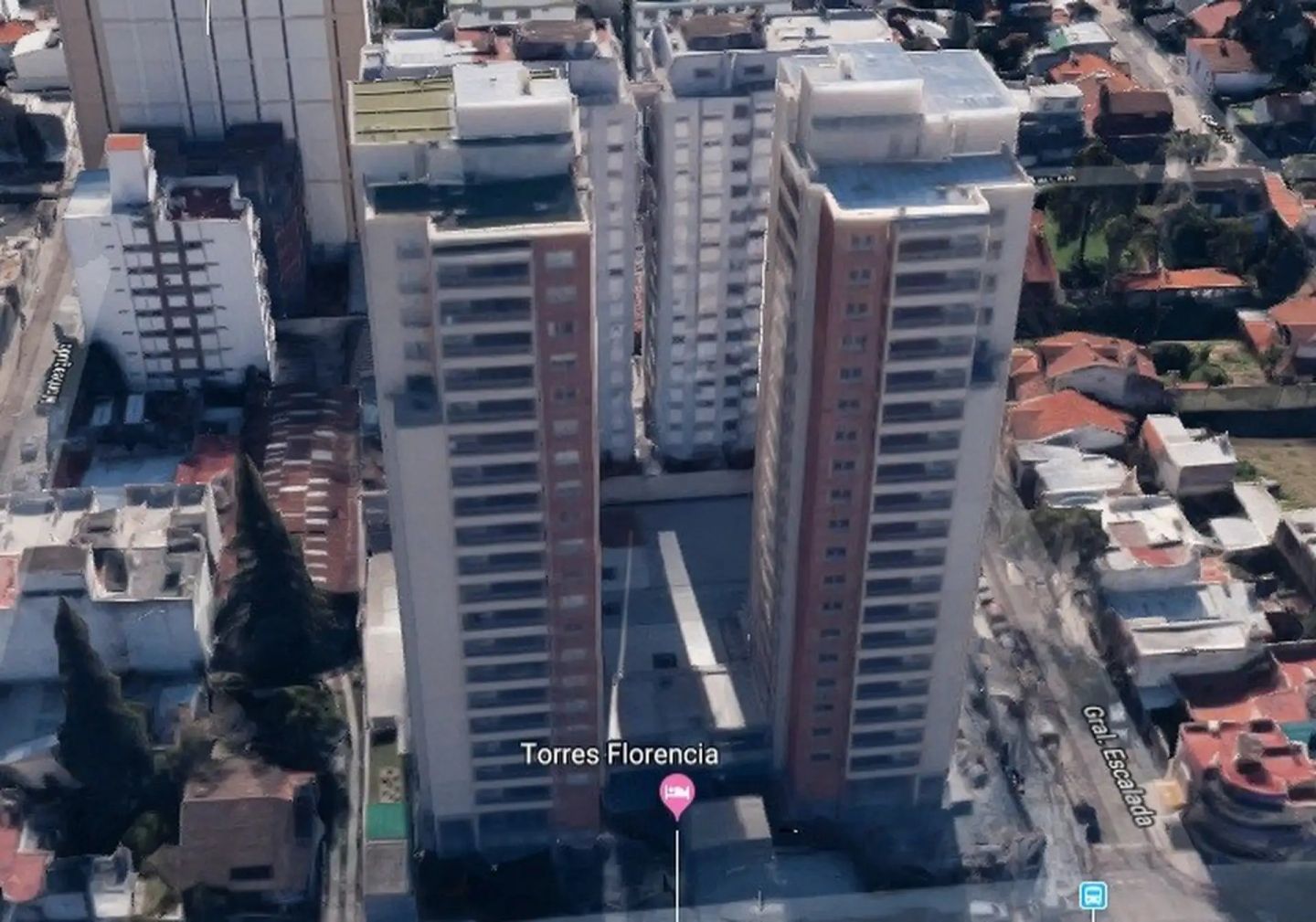Open the Torres Florencia hotel pin
The width and height of the screenshot is (1316, 922).
(676, 791)
